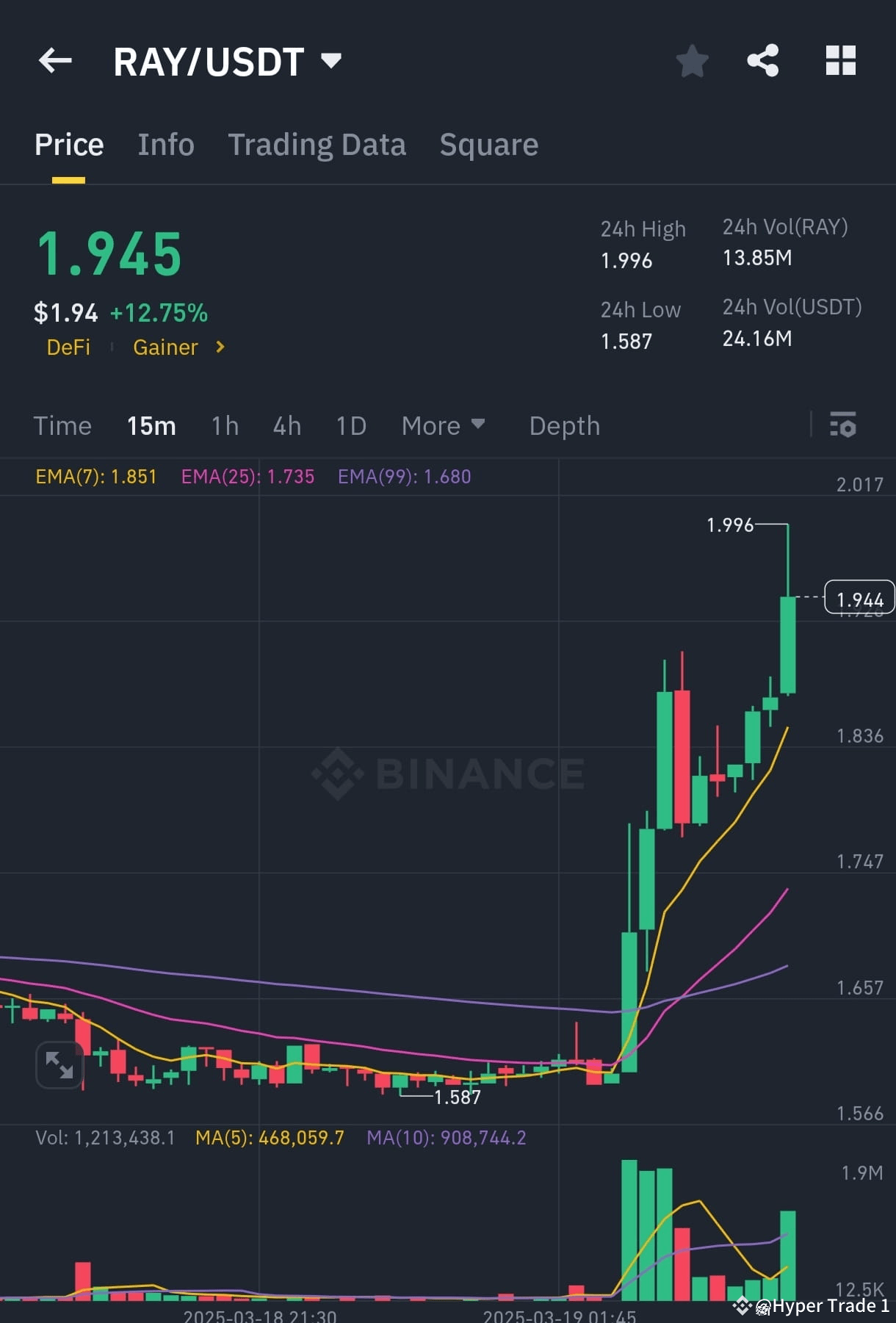Image resolution: width=896 pixels, height=1323 pixels.
Task: Select the 4h timeframe
Action: 286,425
